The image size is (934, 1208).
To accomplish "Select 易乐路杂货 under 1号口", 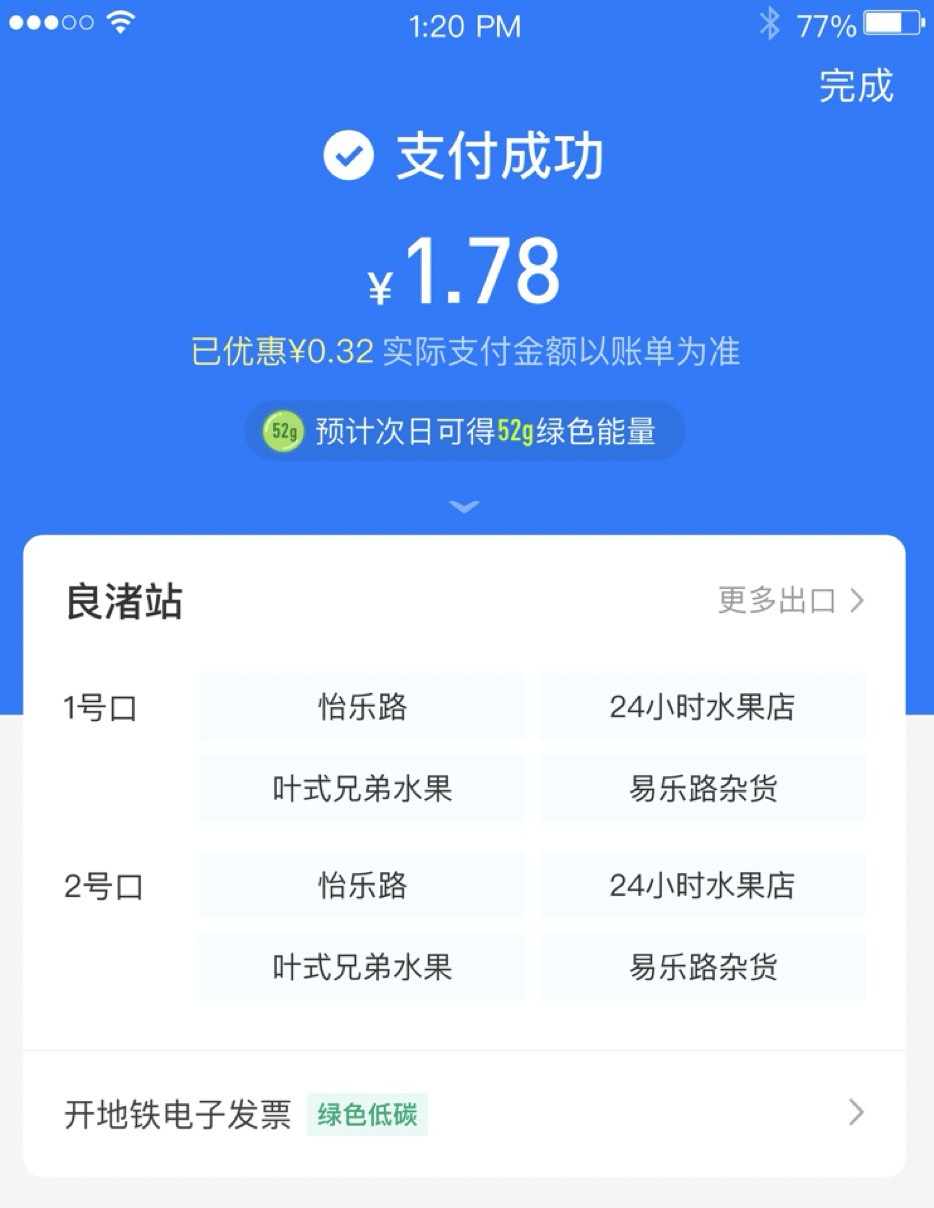I will click(703, 789).
